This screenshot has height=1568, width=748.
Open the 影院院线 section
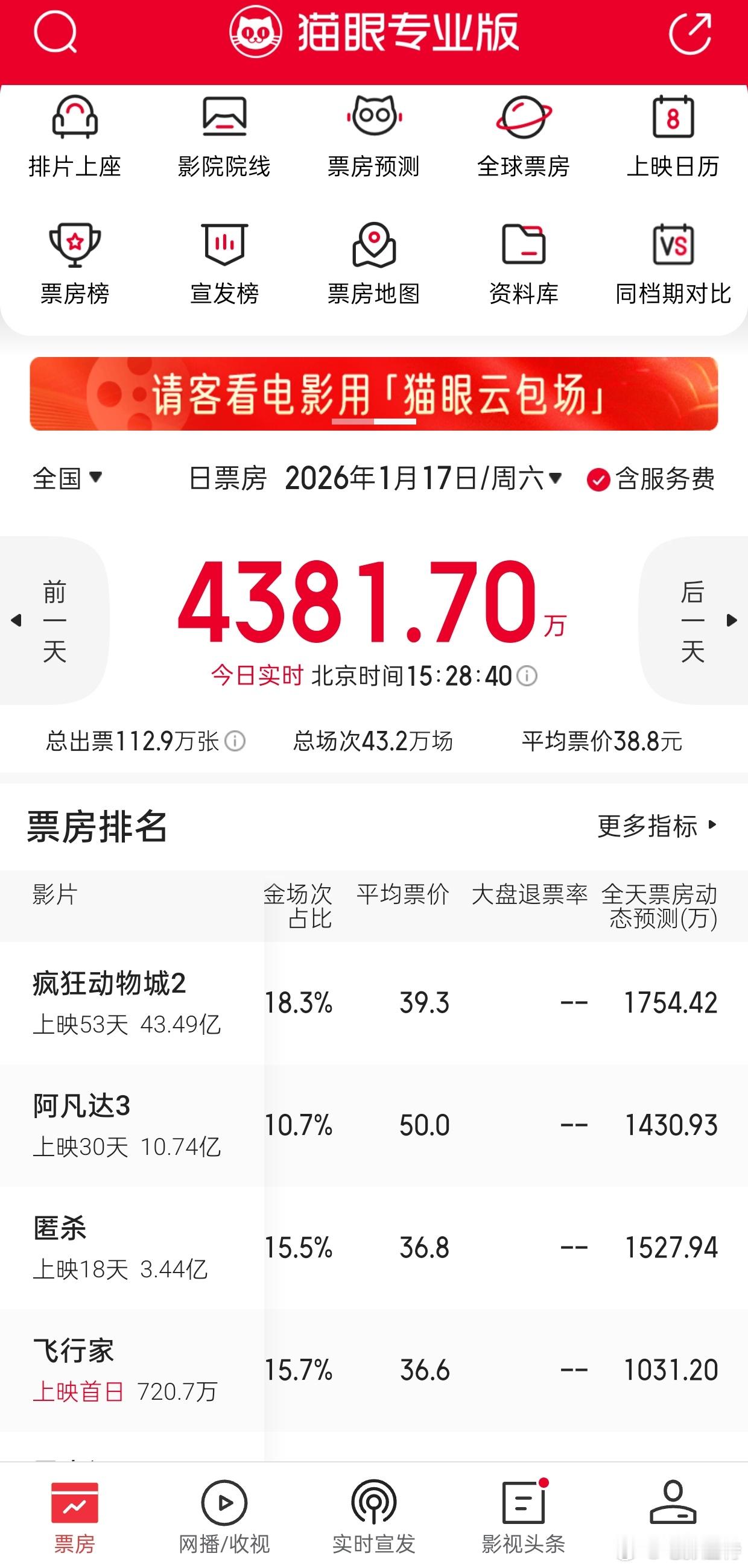[224, 135]
